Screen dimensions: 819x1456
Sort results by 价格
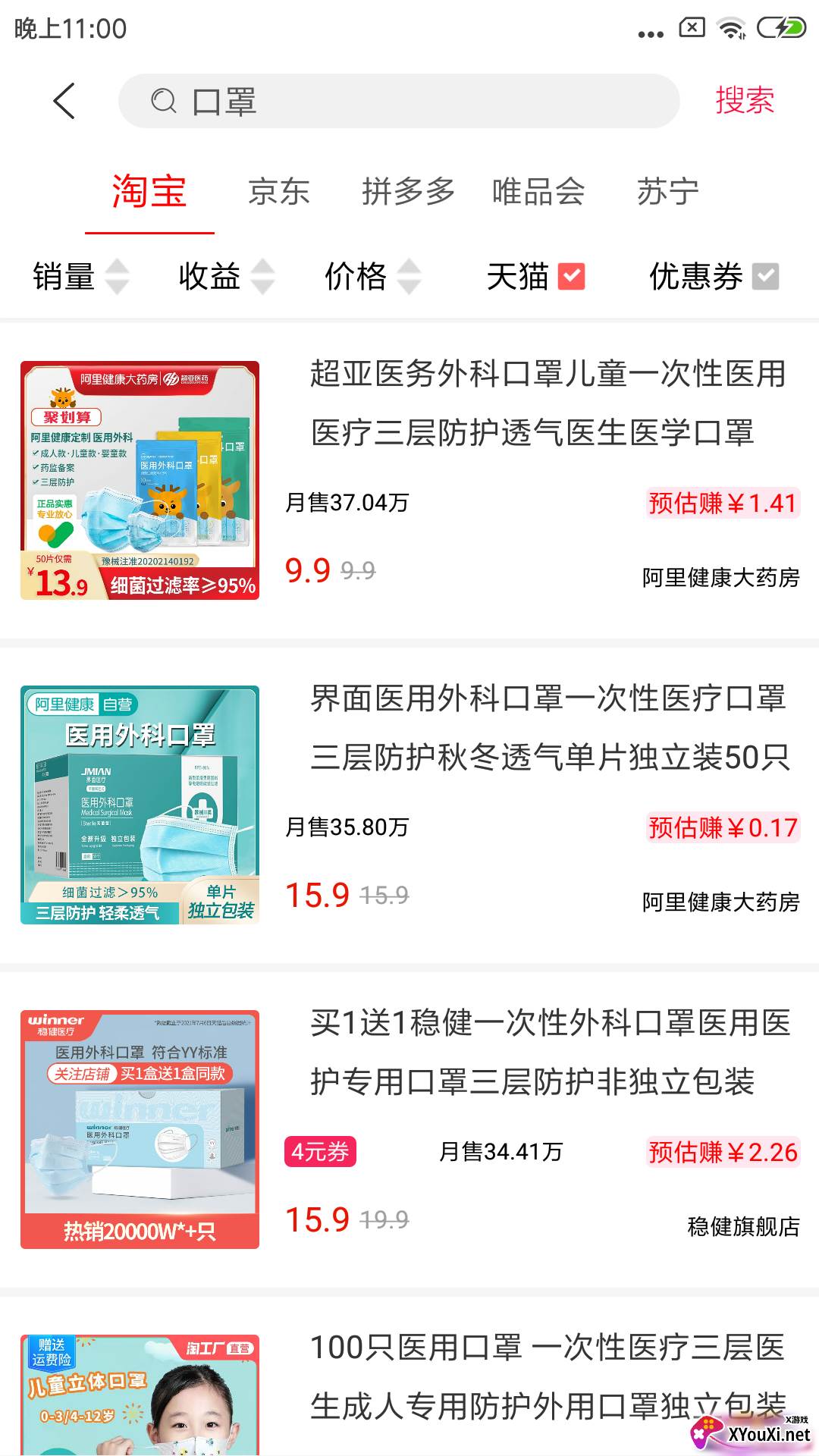372,276
